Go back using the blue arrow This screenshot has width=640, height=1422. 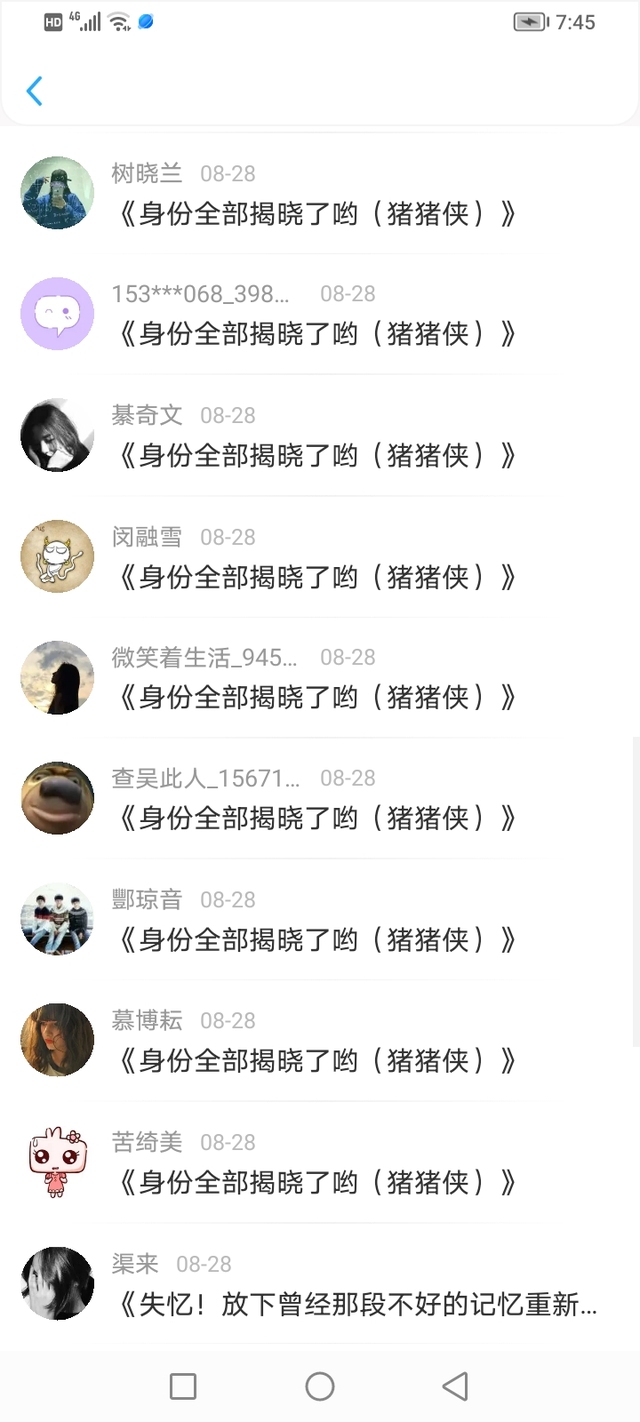tap(34, 91)
